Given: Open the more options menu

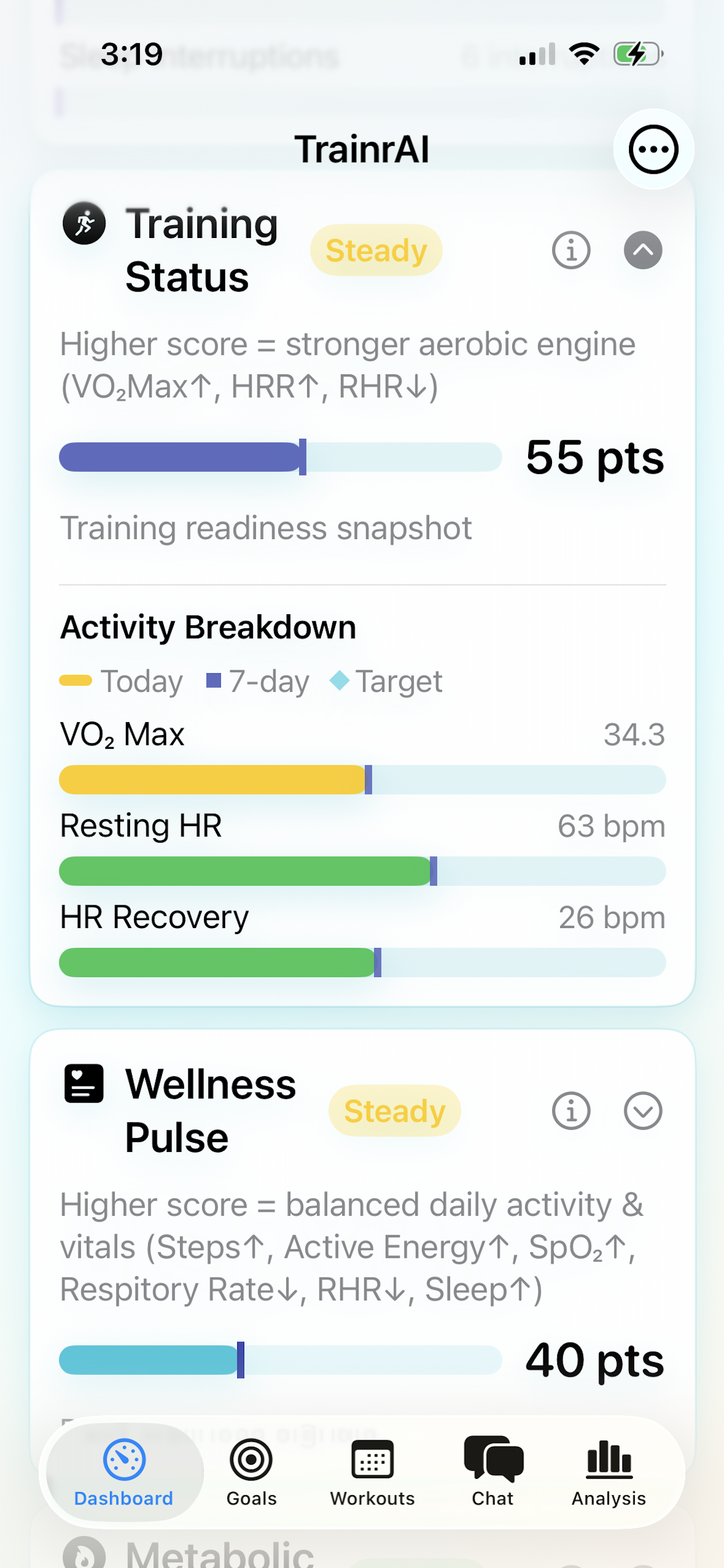Looking at the screenshot, I should 653,149.
